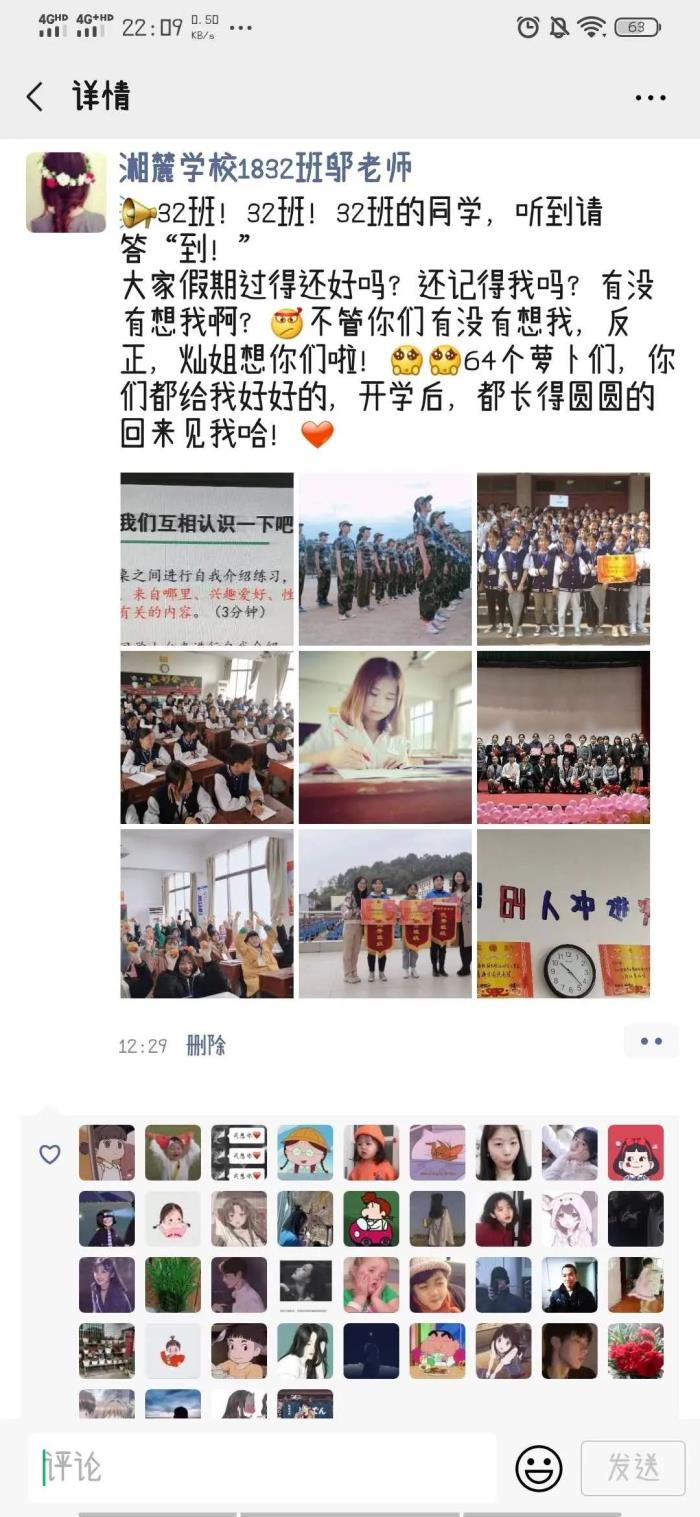The image size is (700, 1517).
Task: Open the classroom students photo
Action: tap(207, 737)
